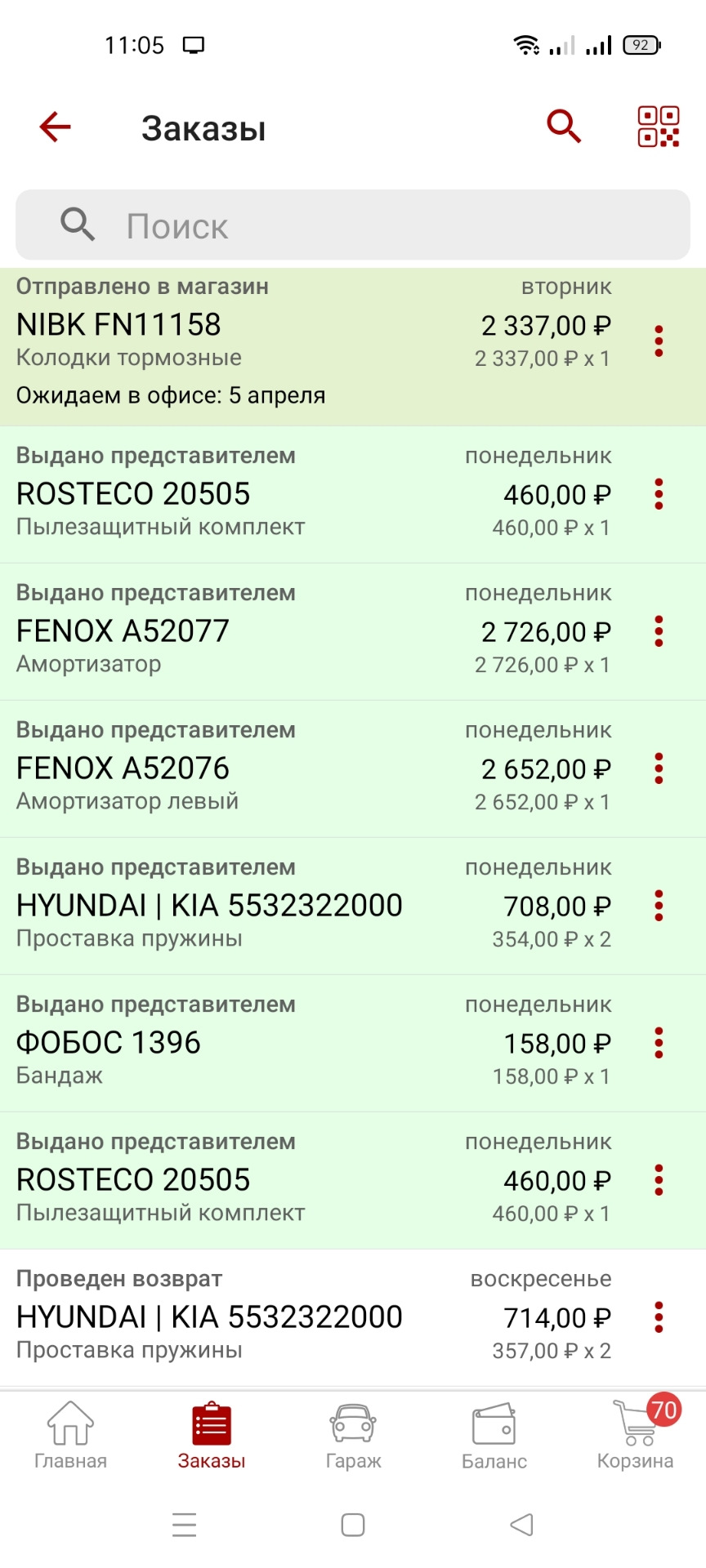This screenshot has width=706, height=1568.
Task: Switch to the Главная tab
Action: point(70,1436)
